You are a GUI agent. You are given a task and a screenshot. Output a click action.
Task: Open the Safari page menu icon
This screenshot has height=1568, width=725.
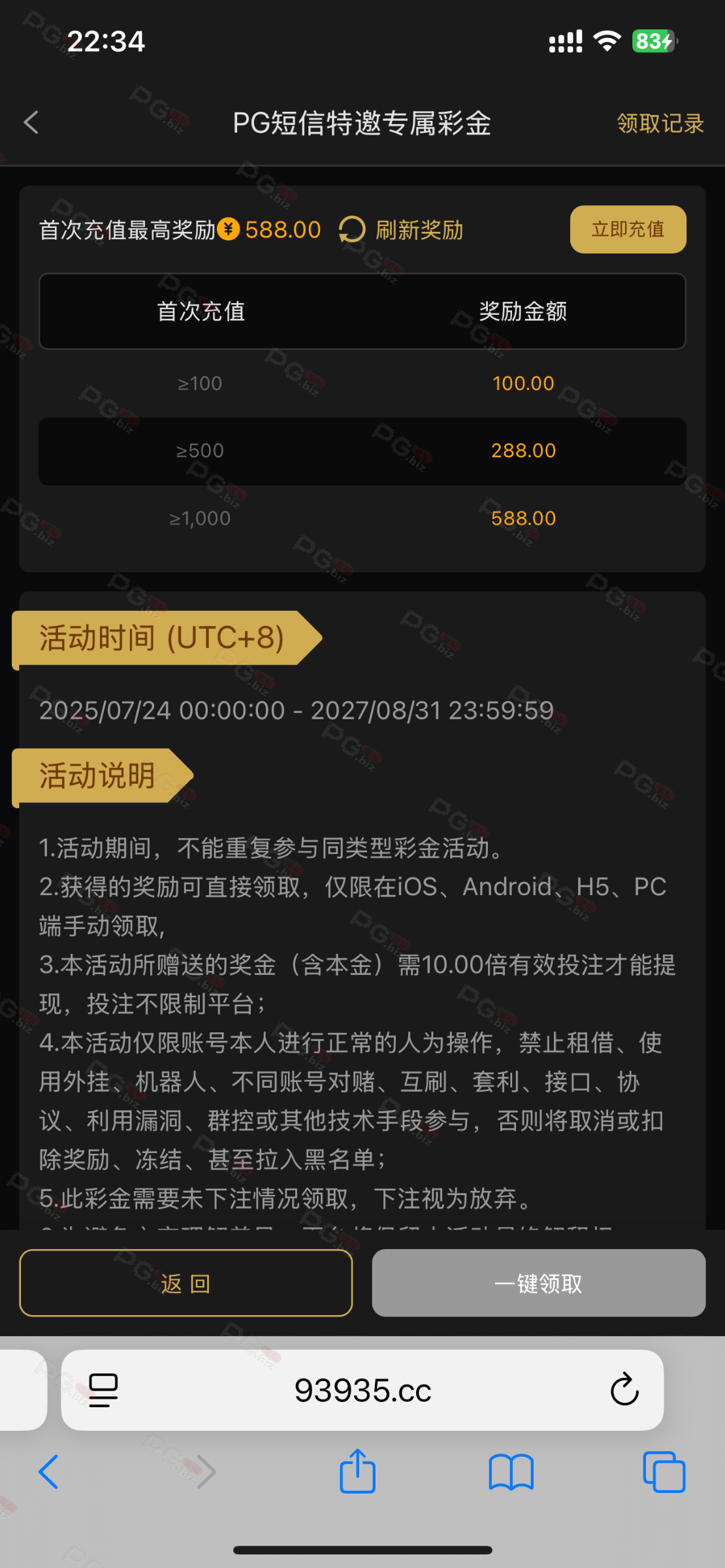pyautogui.click(x=103, y=1390)
